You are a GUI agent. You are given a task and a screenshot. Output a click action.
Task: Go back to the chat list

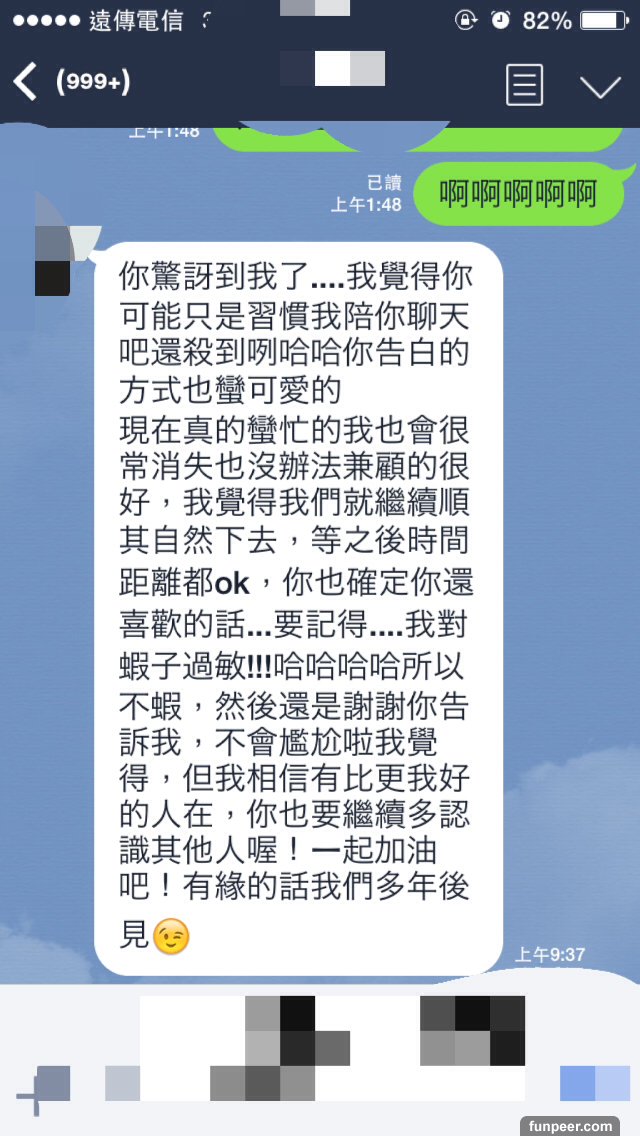pyautogui.click(x=26, y=82)
